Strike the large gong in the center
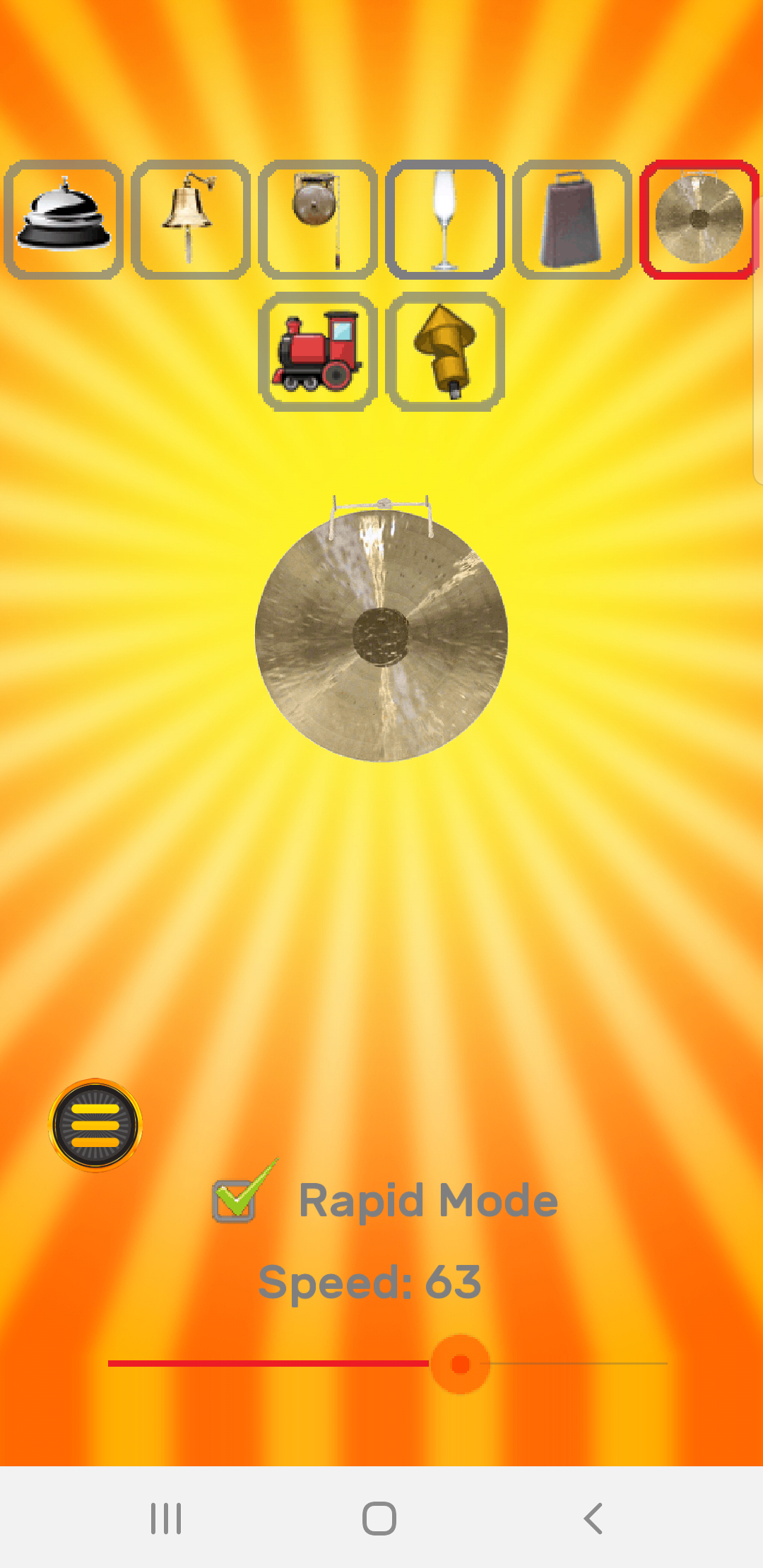 381,636
